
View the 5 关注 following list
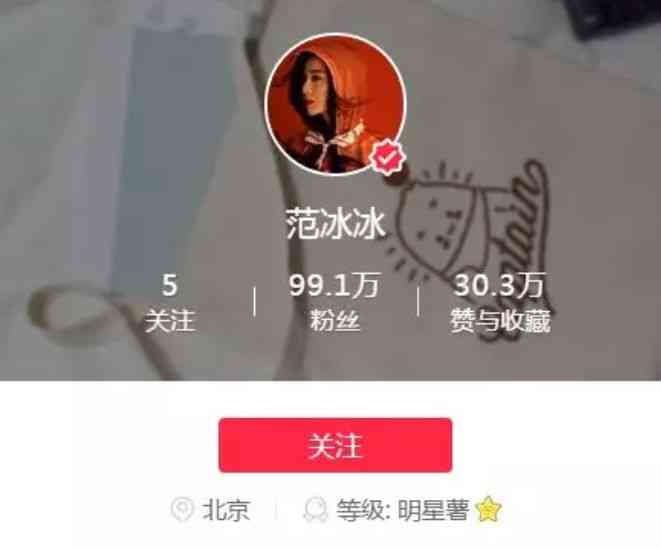[169, 303]
